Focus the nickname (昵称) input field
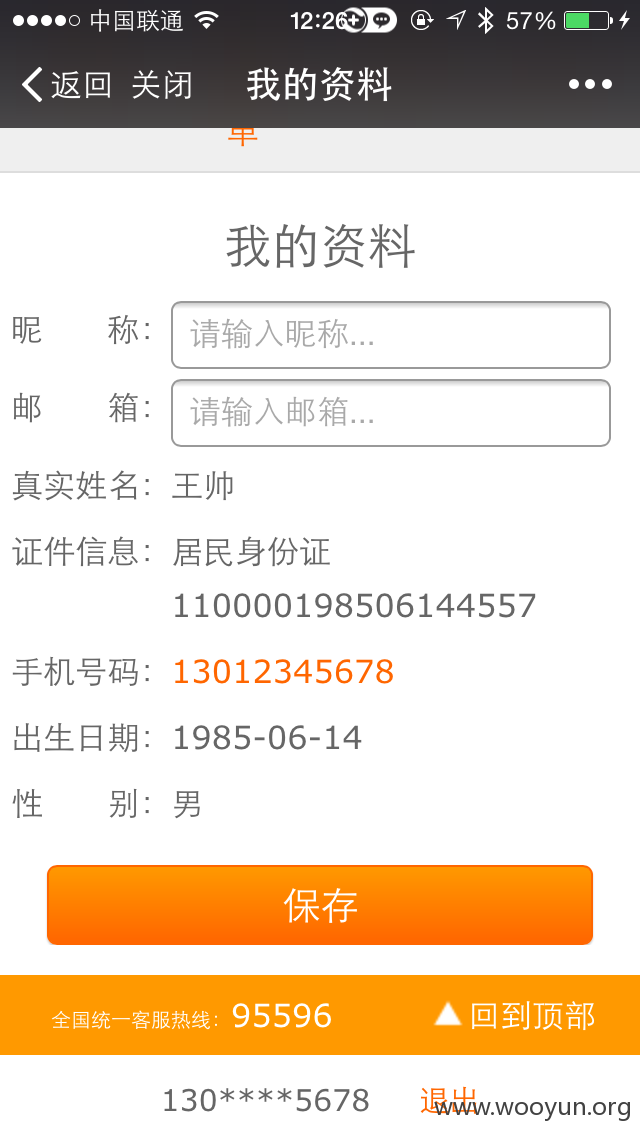Screen dimensions: 640x1136 point(391,335)
